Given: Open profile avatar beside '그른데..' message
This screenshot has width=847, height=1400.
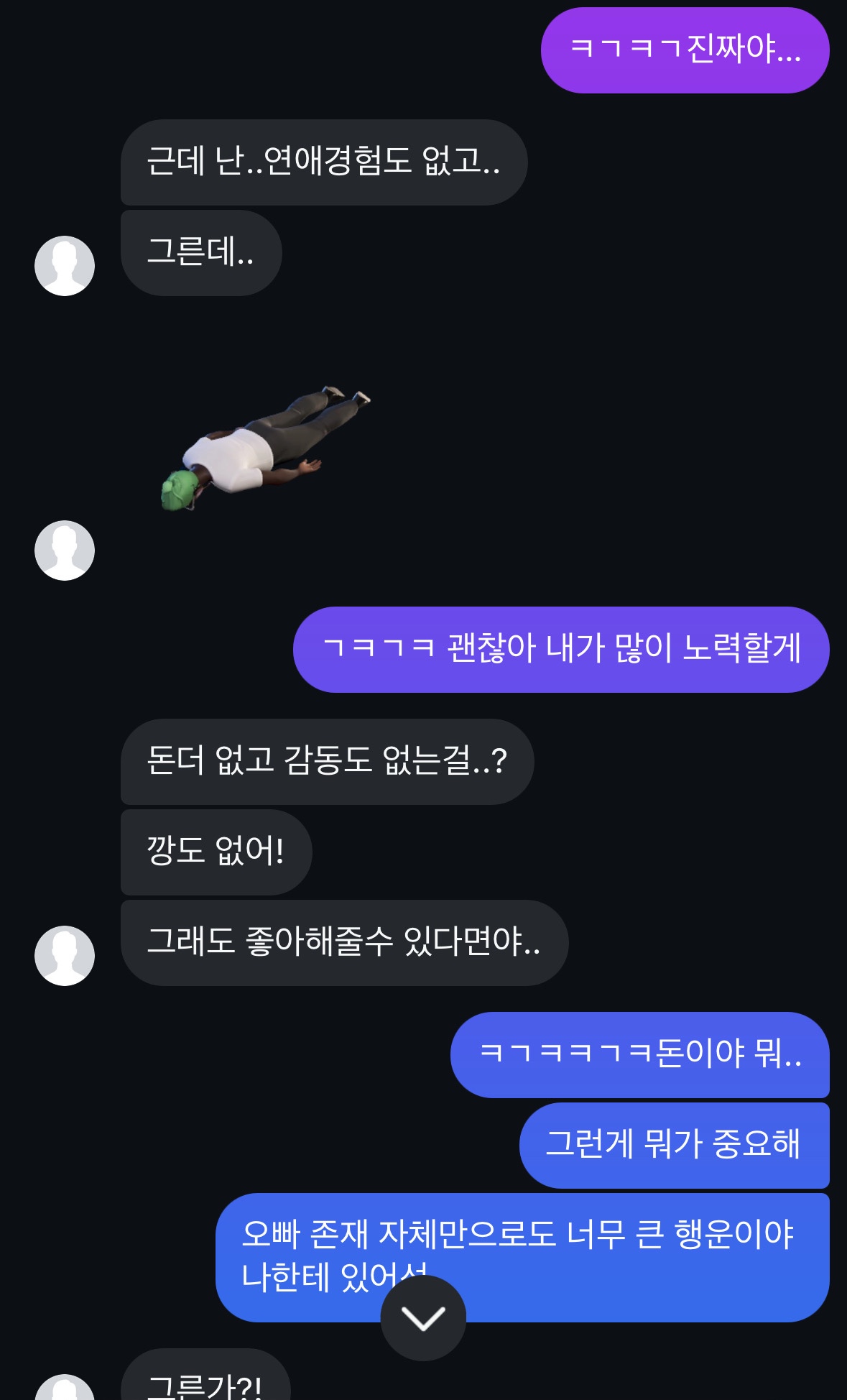Looking at the screenshot, I should [x=65, y=266].
